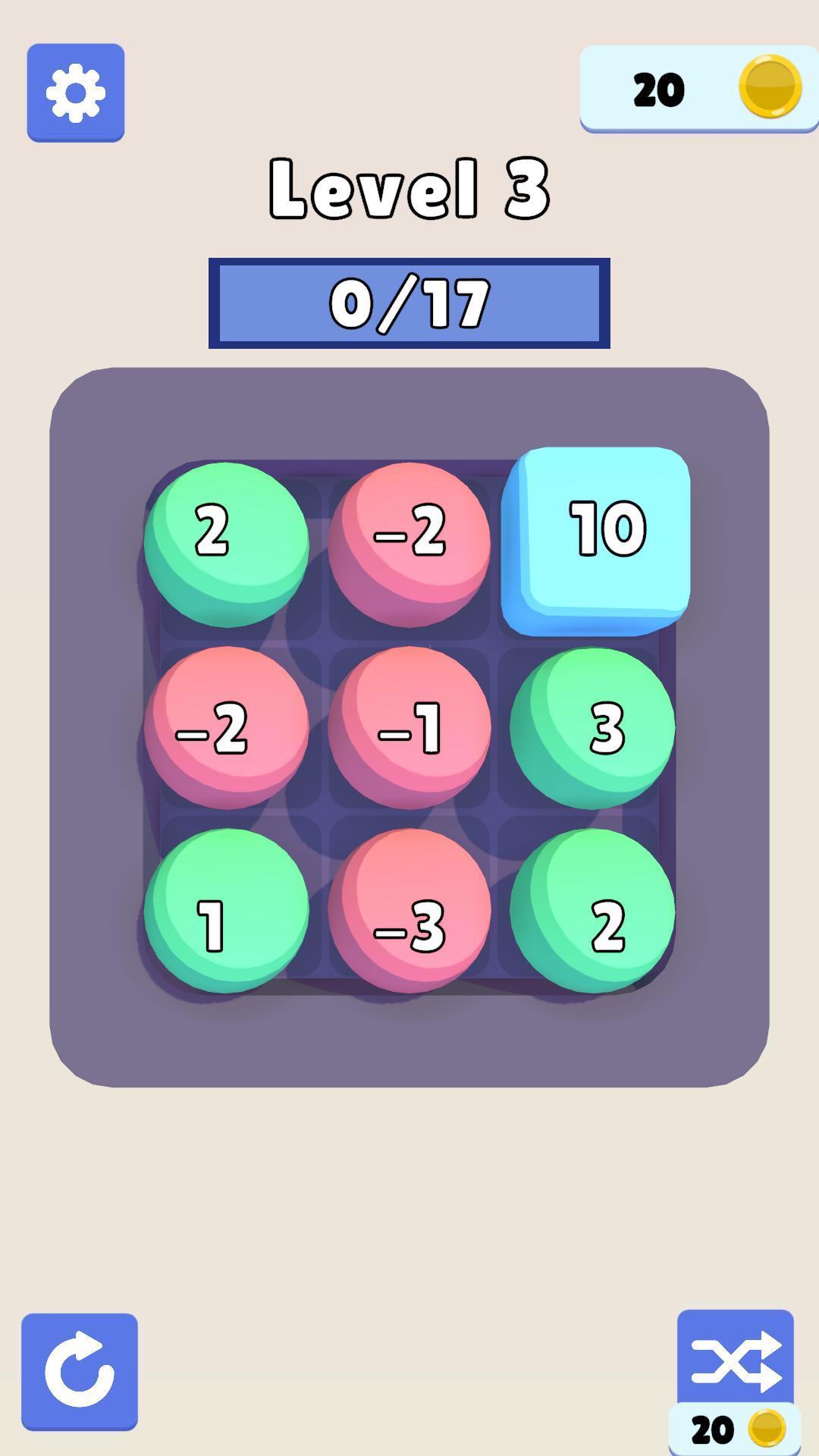This screenshot has height=1456, width=819.
Task: Use the shuffle button costing 20 coins
Action: (x=735, y=1362)
